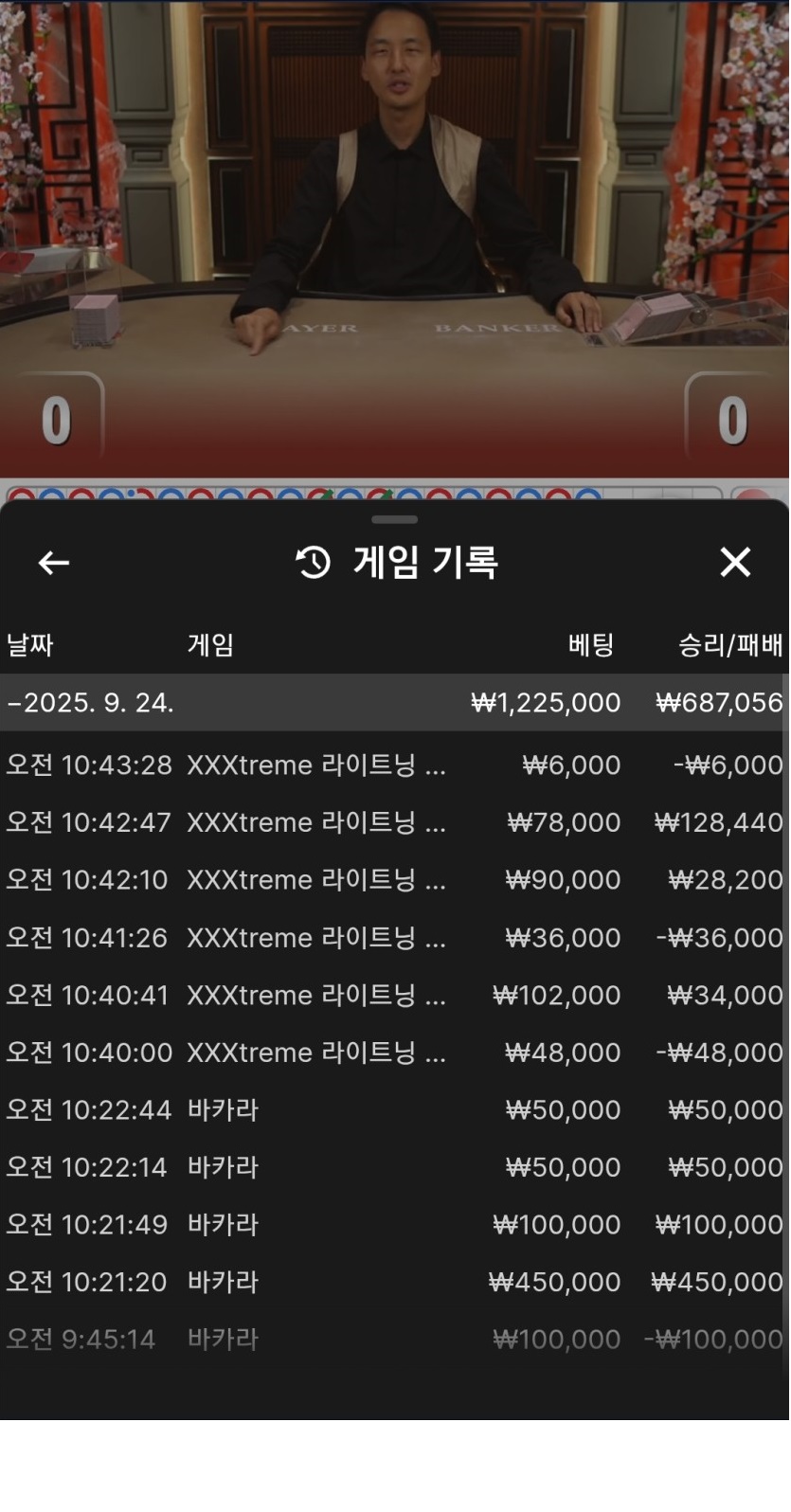
Task: Open the 10:43:28 XXXtreme game record
Action: [x=393, y=765]
